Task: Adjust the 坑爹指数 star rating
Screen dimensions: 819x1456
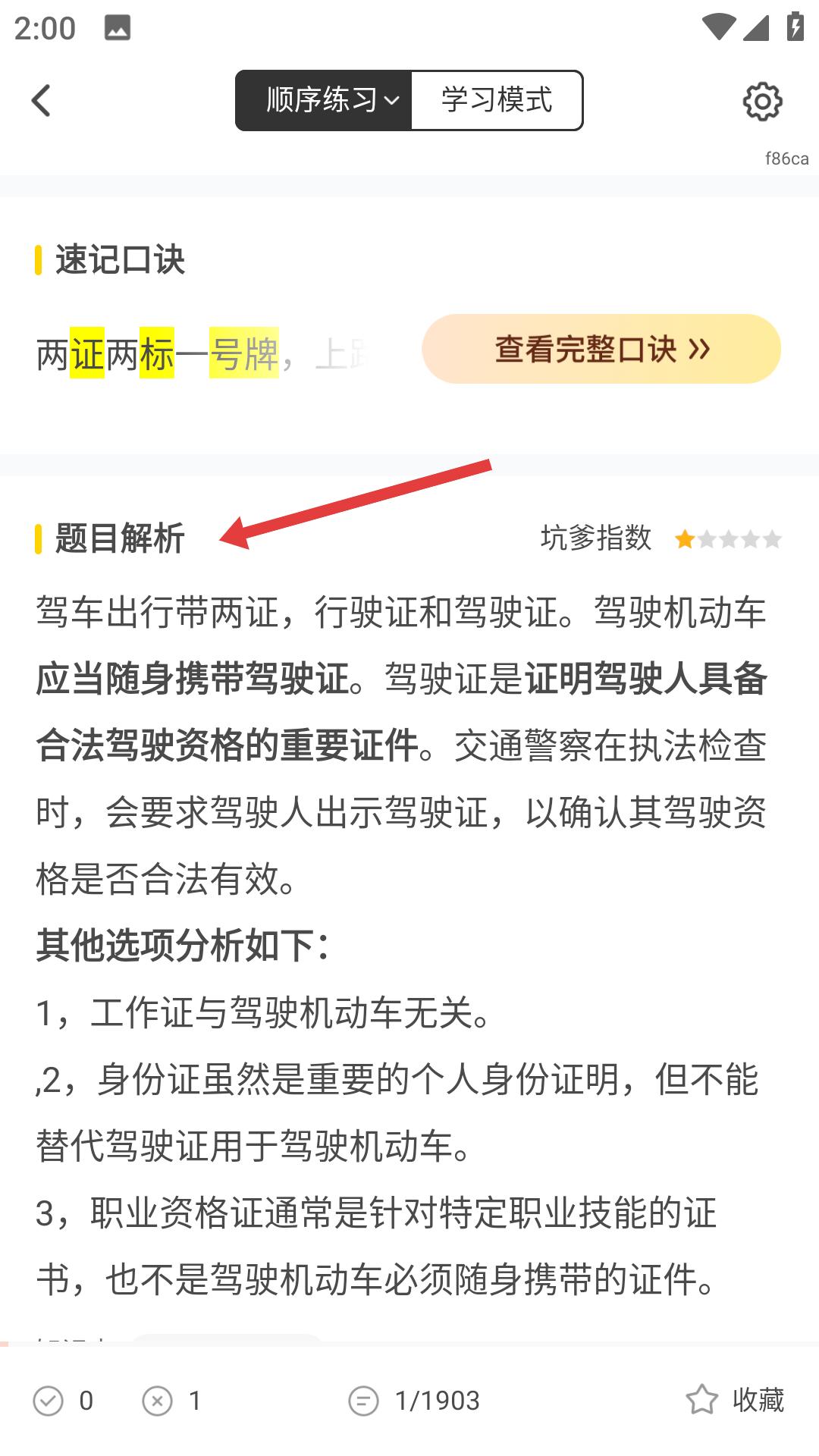Action: [x=728, y=538]
